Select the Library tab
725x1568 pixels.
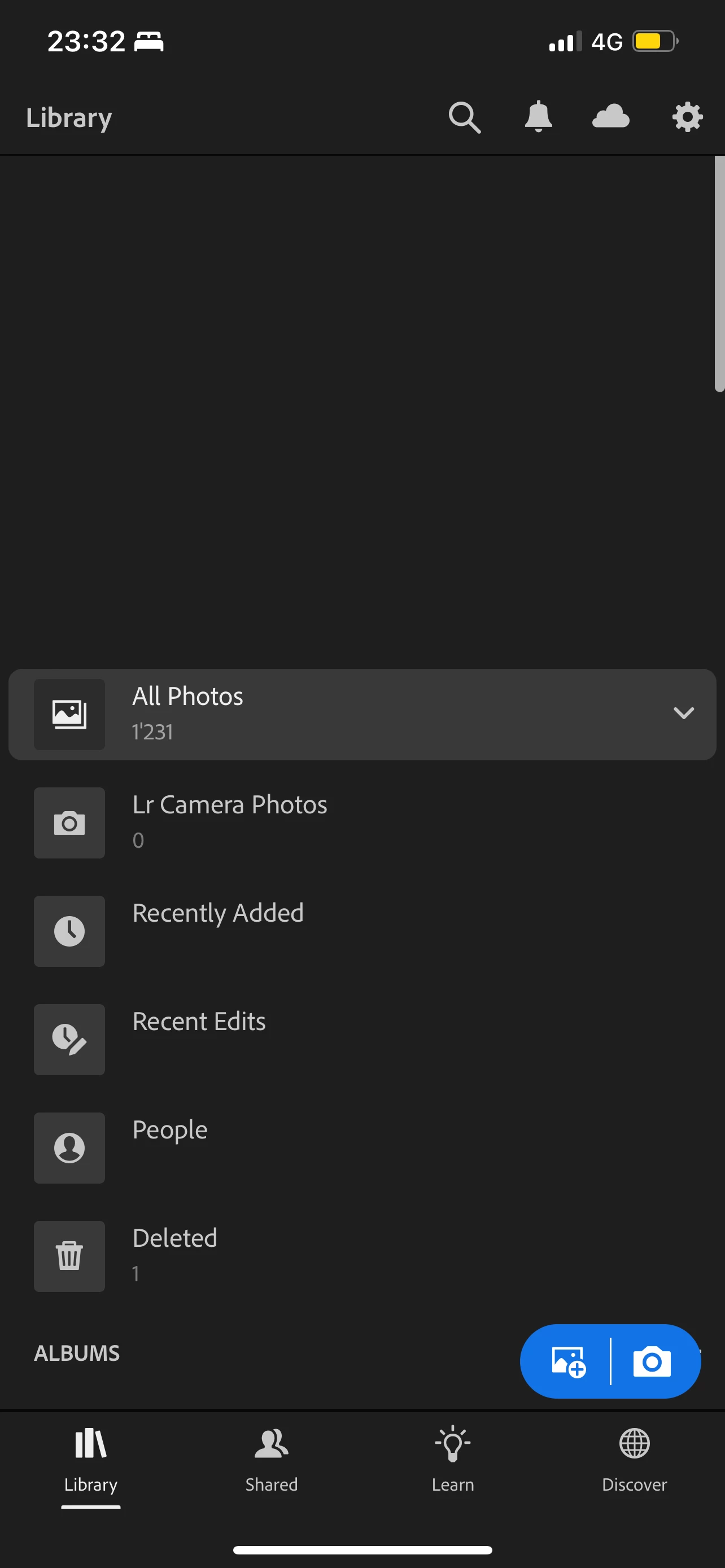click(x=91, y=1460)
